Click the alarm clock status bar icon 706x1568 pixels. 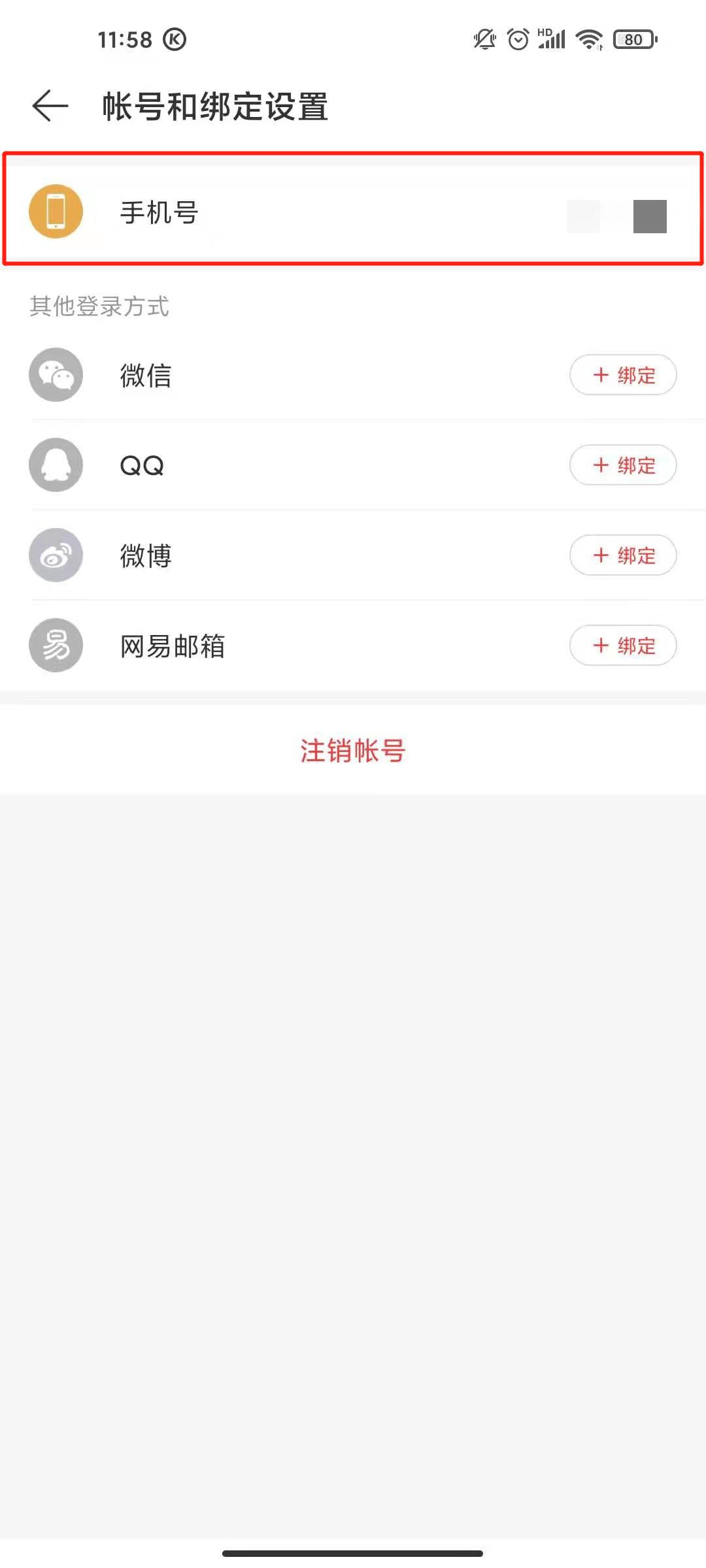pyautogui.click(x=517, y=39)
